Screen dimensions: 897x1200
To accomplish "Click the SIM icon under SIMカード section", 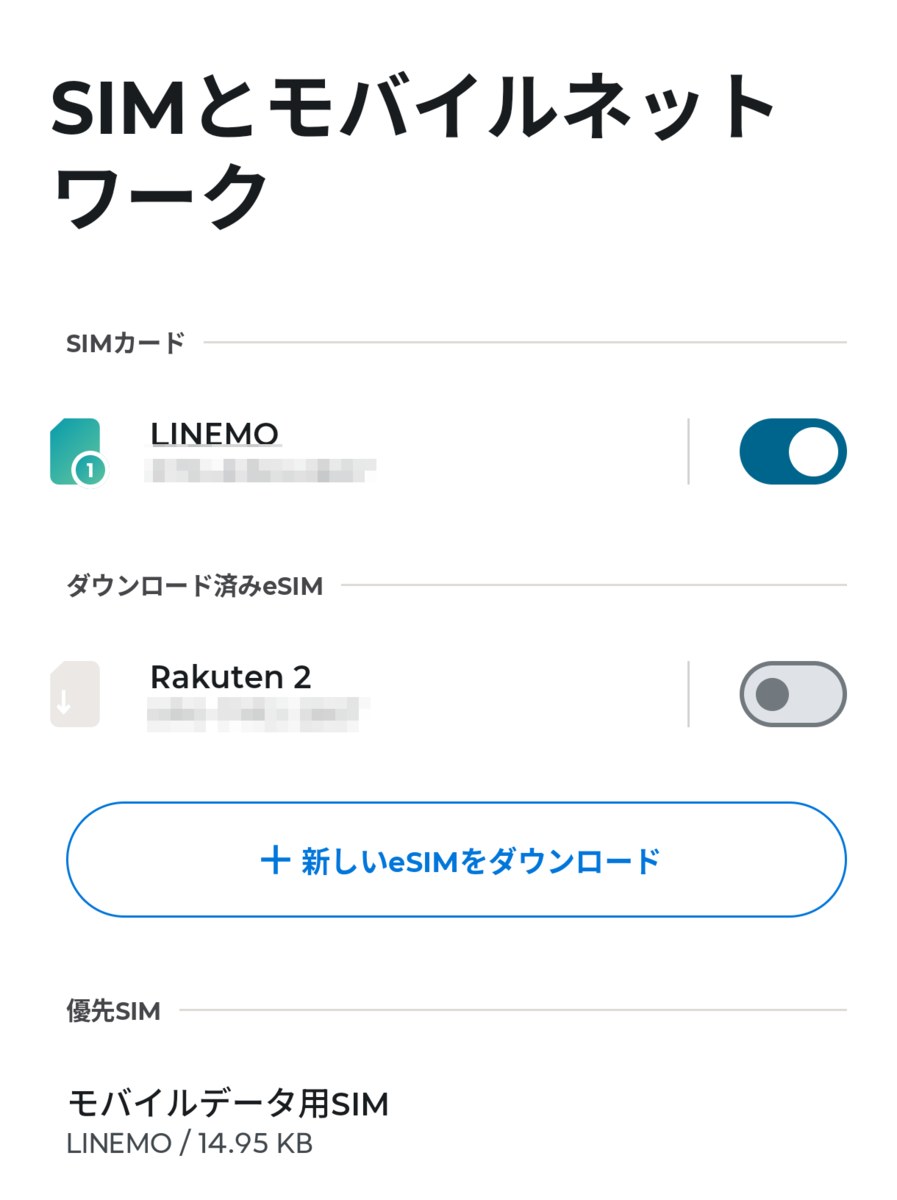I will click(x=75, y=451).
